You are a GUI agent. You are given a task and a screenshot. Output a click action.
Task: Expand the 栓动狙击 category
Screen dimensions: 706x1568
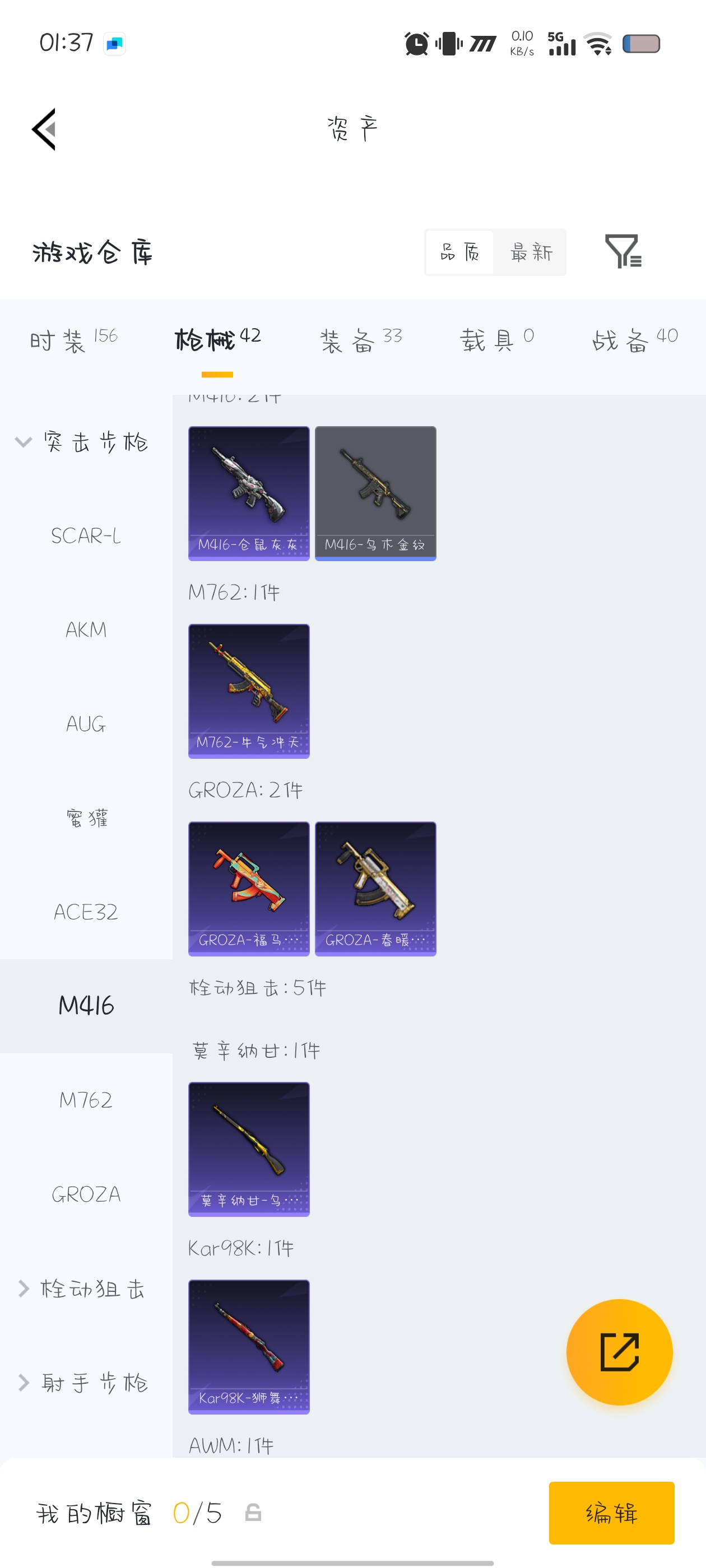(x=82, y=1289)
